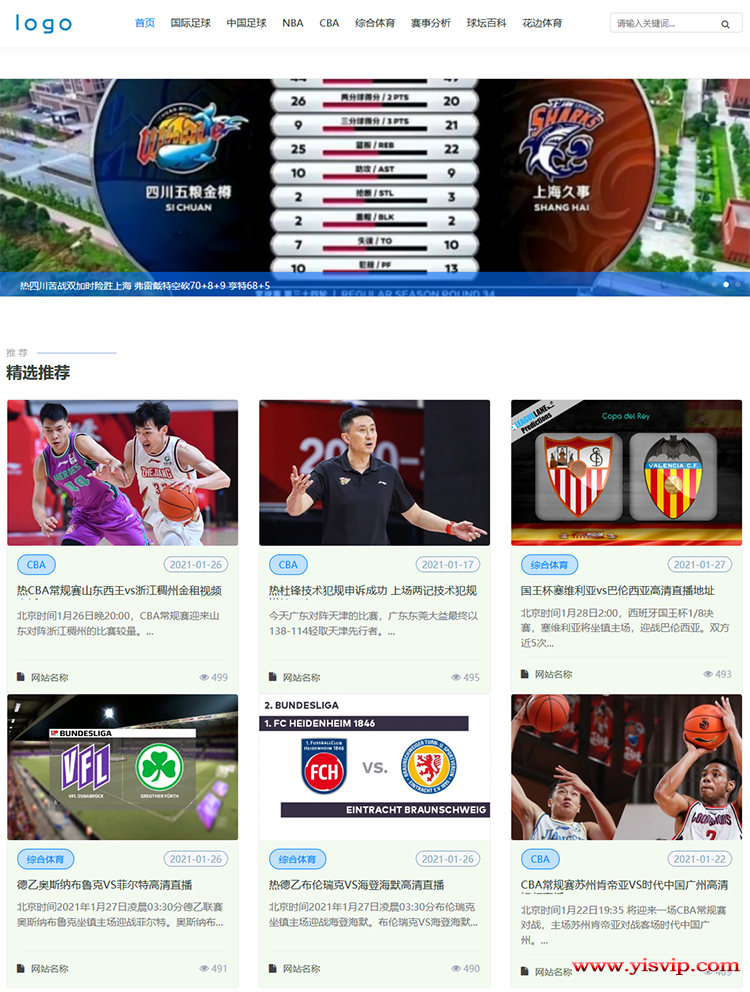Open article 热德乙布伦瑞克VS海登海默

(356, 885)
